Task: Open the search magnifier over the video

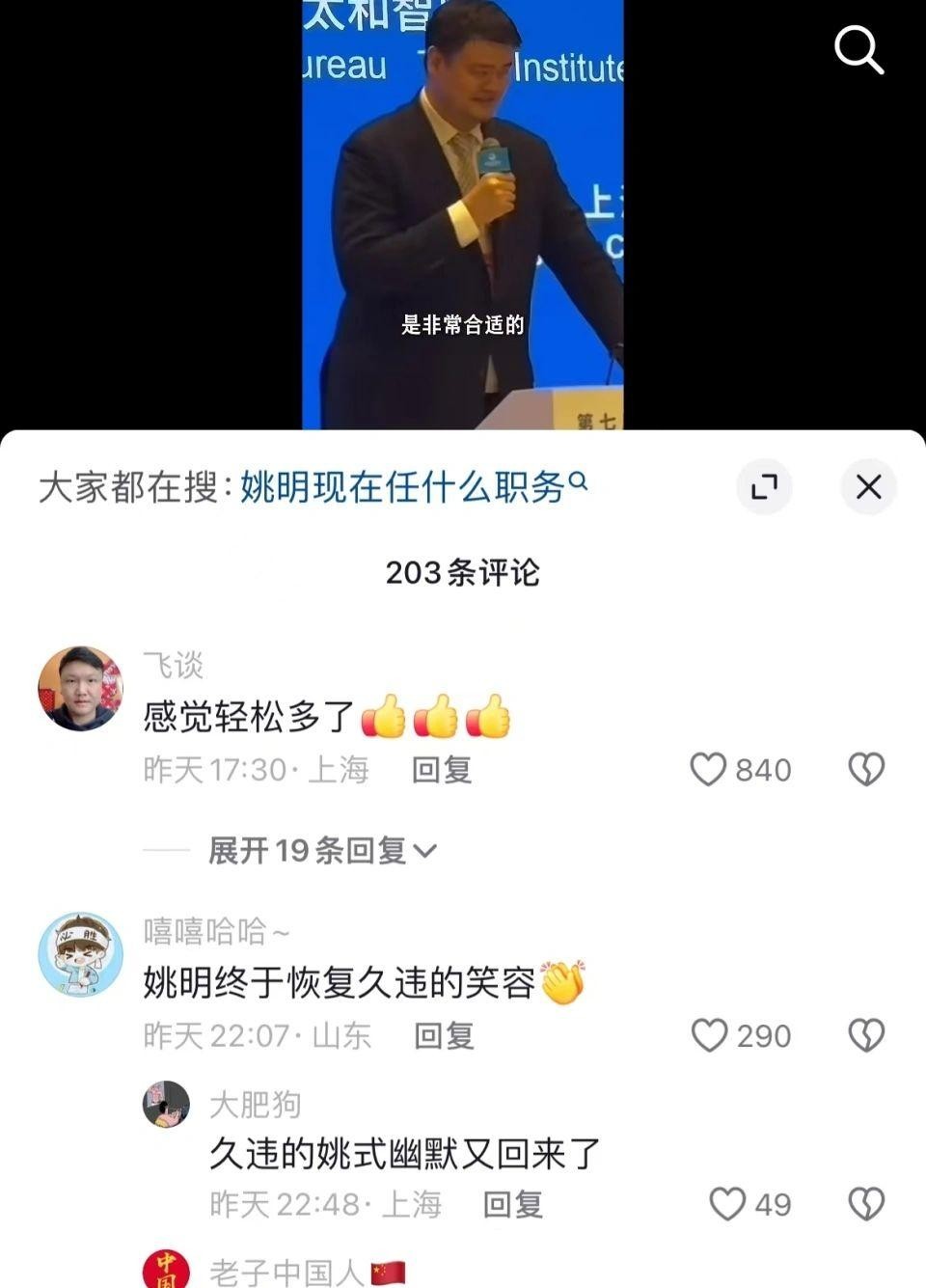Action: pos(858,50)
